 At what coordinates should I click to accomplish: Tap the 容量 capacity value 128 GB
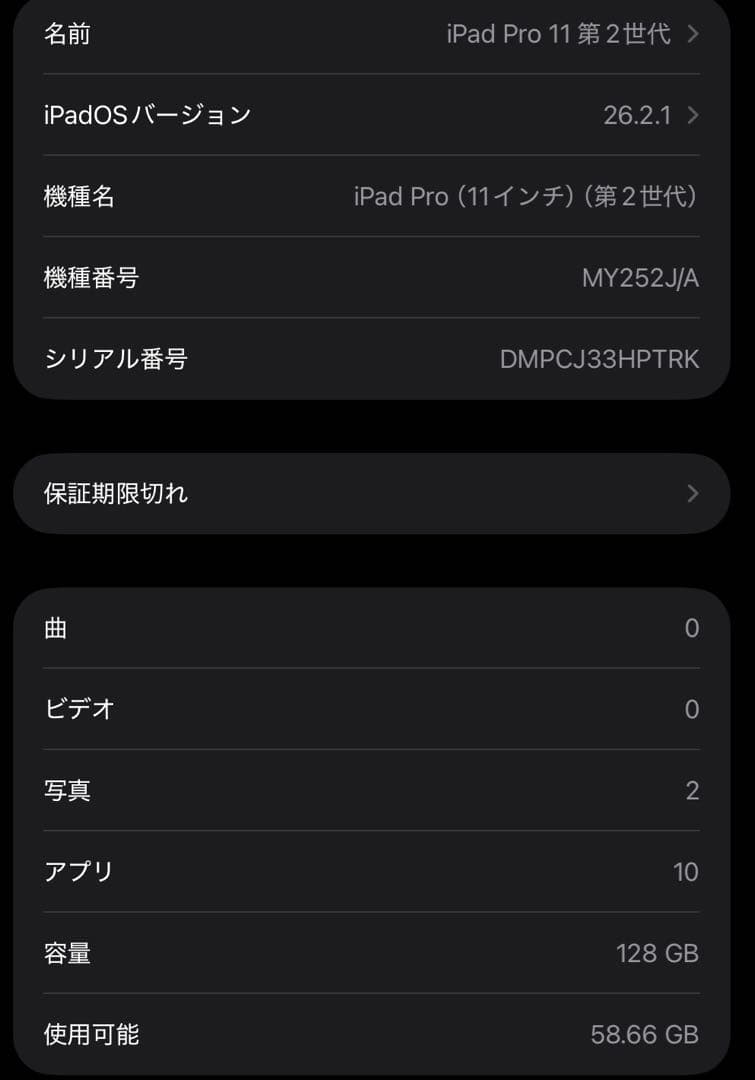[x=658, y=953]
